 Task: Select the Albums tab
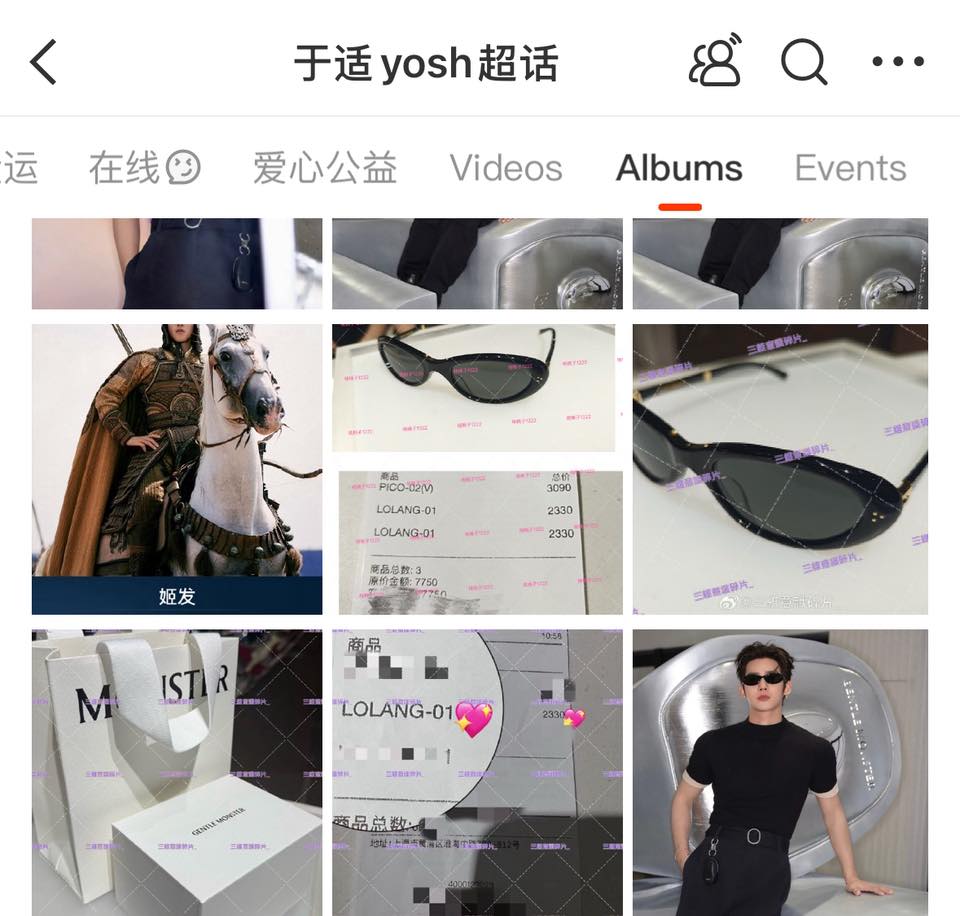(x=679, y=168)
